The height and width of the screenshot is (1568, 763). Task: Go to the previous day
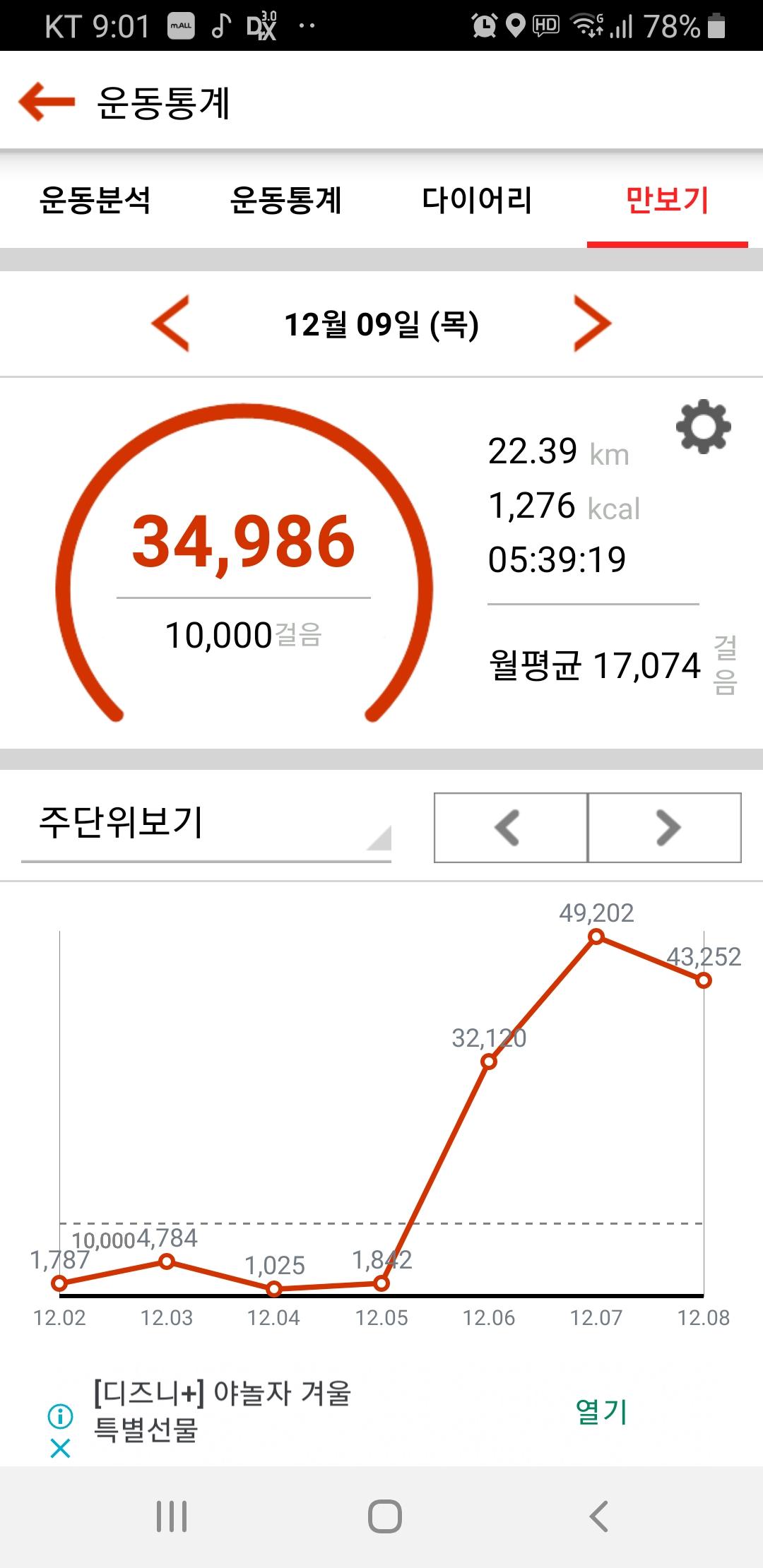coord(171,323)
